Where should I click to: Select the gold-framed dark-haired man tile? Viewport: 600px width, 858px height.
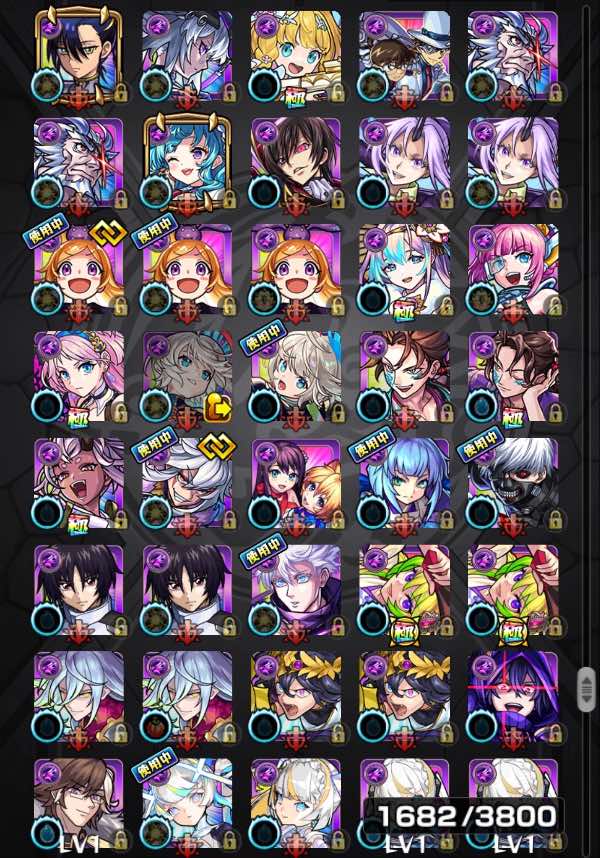pyautogui.click(x=79, y=57)
